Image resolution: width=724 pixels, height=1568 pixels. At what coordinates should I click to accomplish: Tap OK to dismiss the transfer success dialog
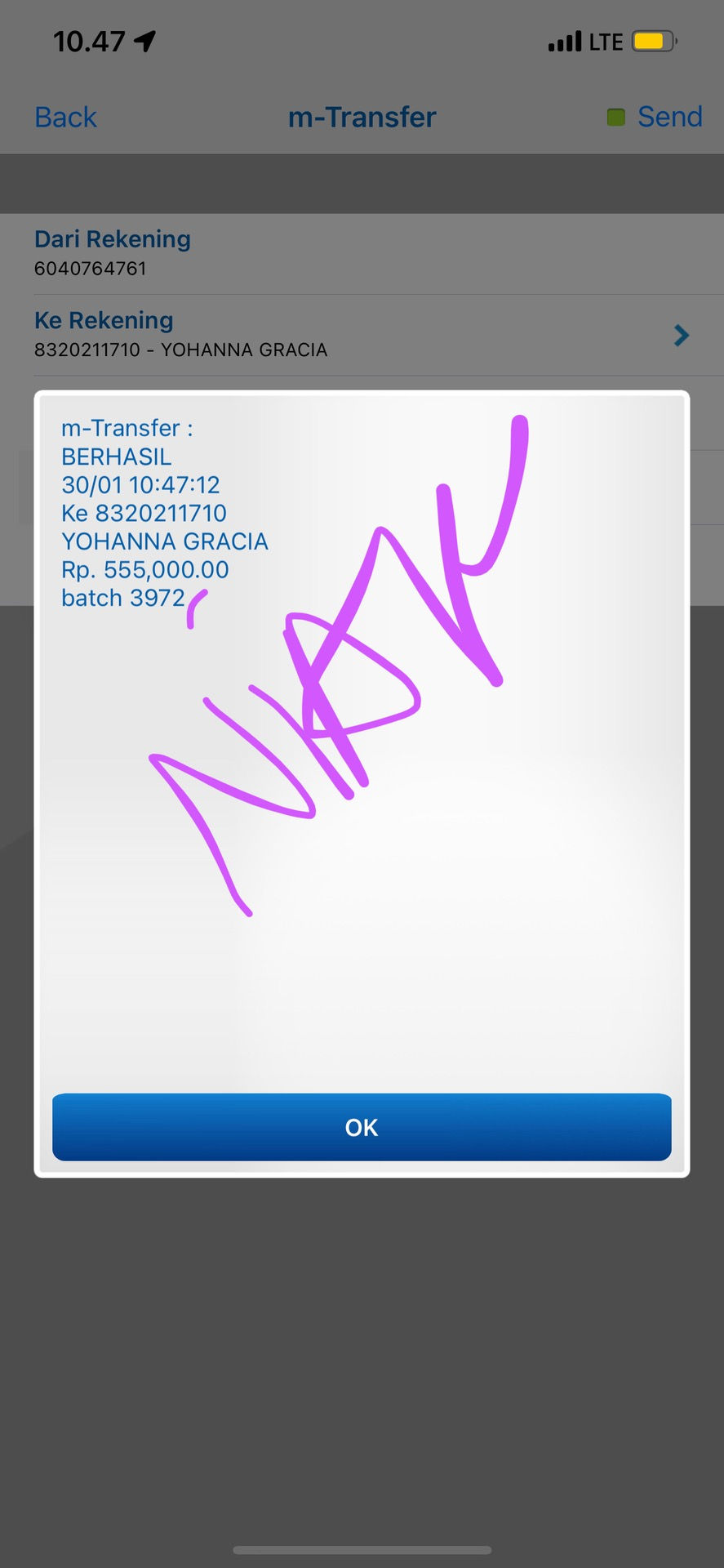click(x=362, y=1127)
